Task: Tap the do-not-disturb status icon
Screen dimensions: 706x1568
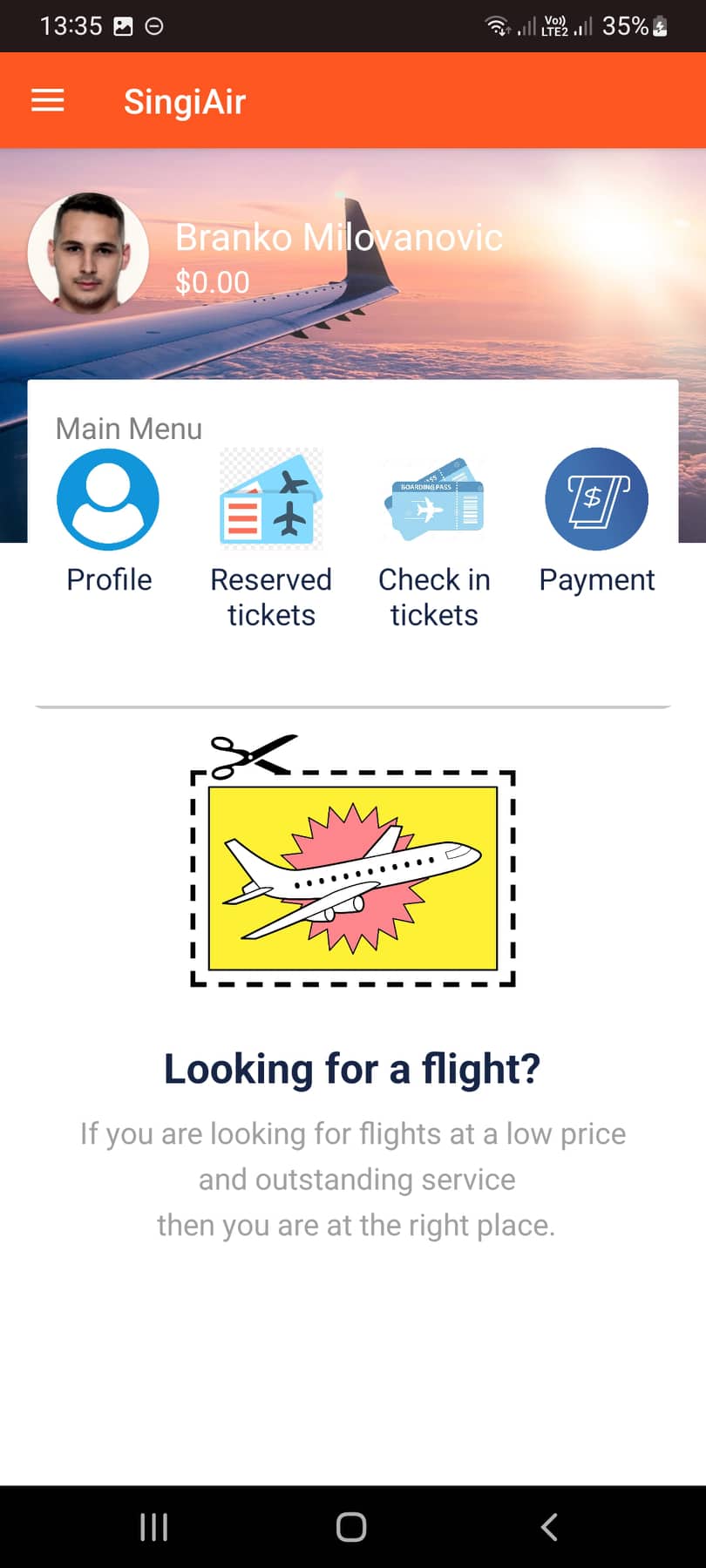Action: 155,26
